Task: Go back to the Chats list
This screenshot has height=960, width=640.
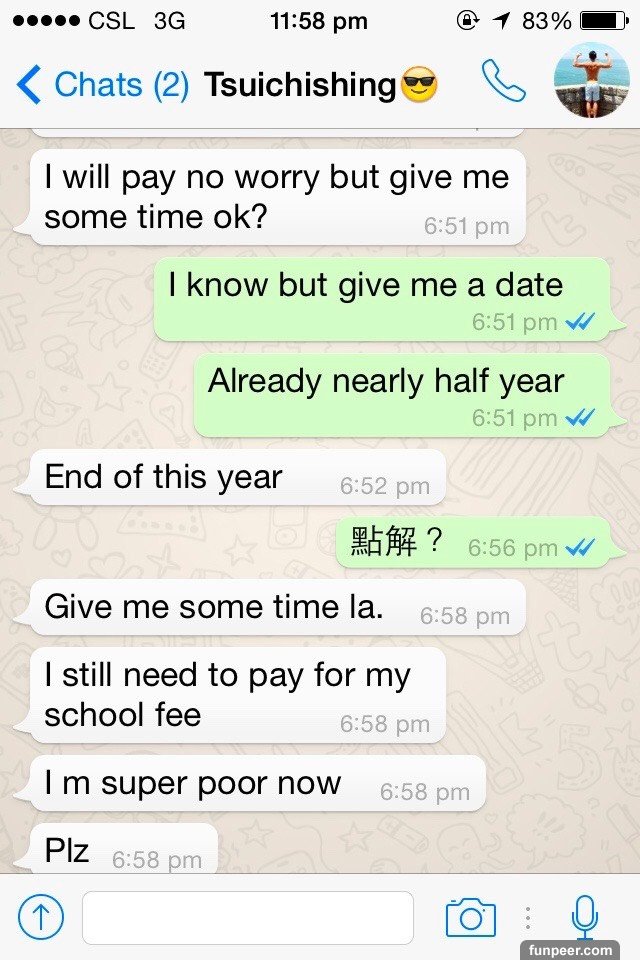Action: [102, 85]
